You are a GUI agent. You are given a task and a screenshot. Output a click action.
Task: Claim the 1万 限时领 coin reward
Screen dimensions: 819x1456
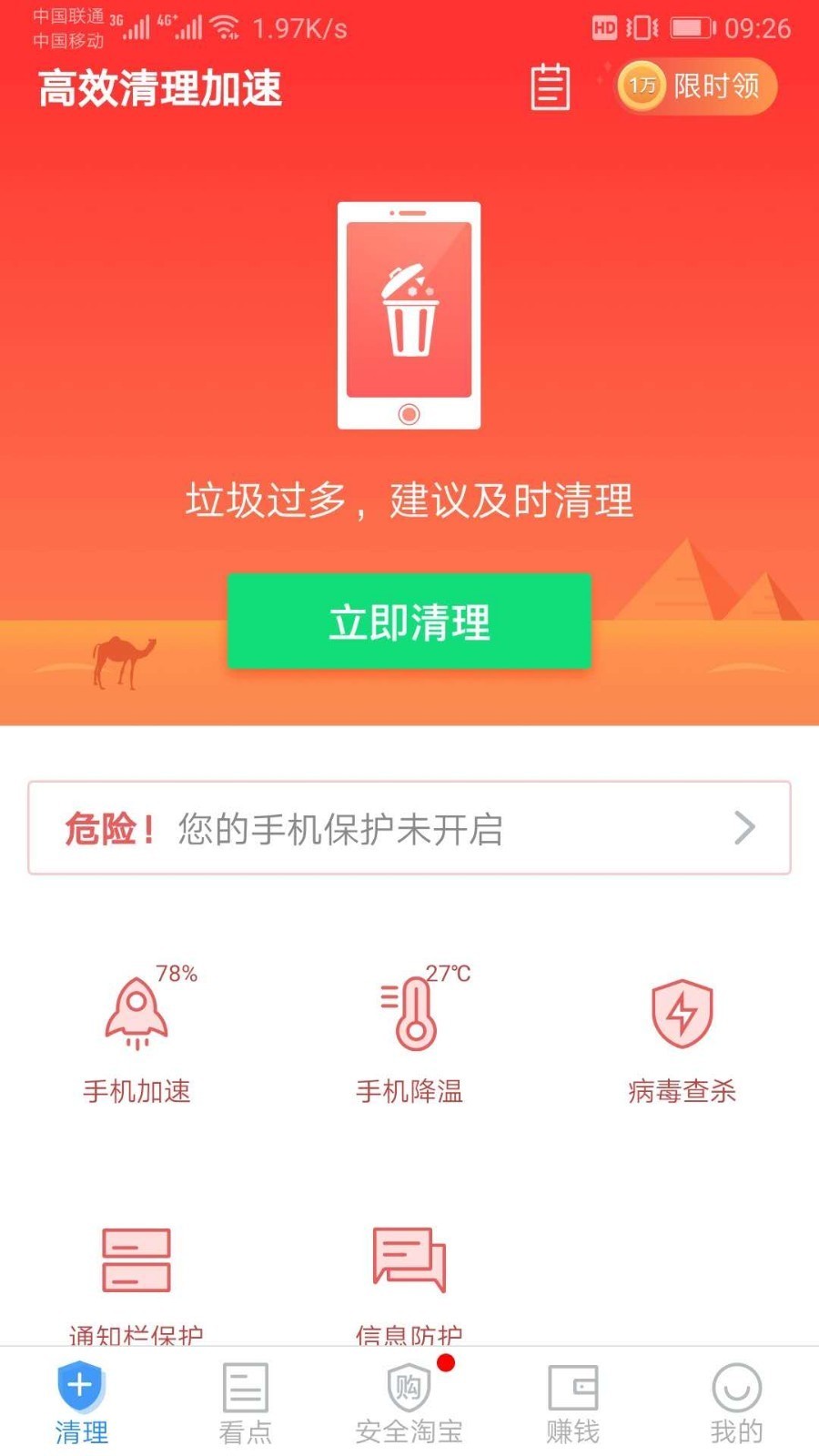point(696,86)
